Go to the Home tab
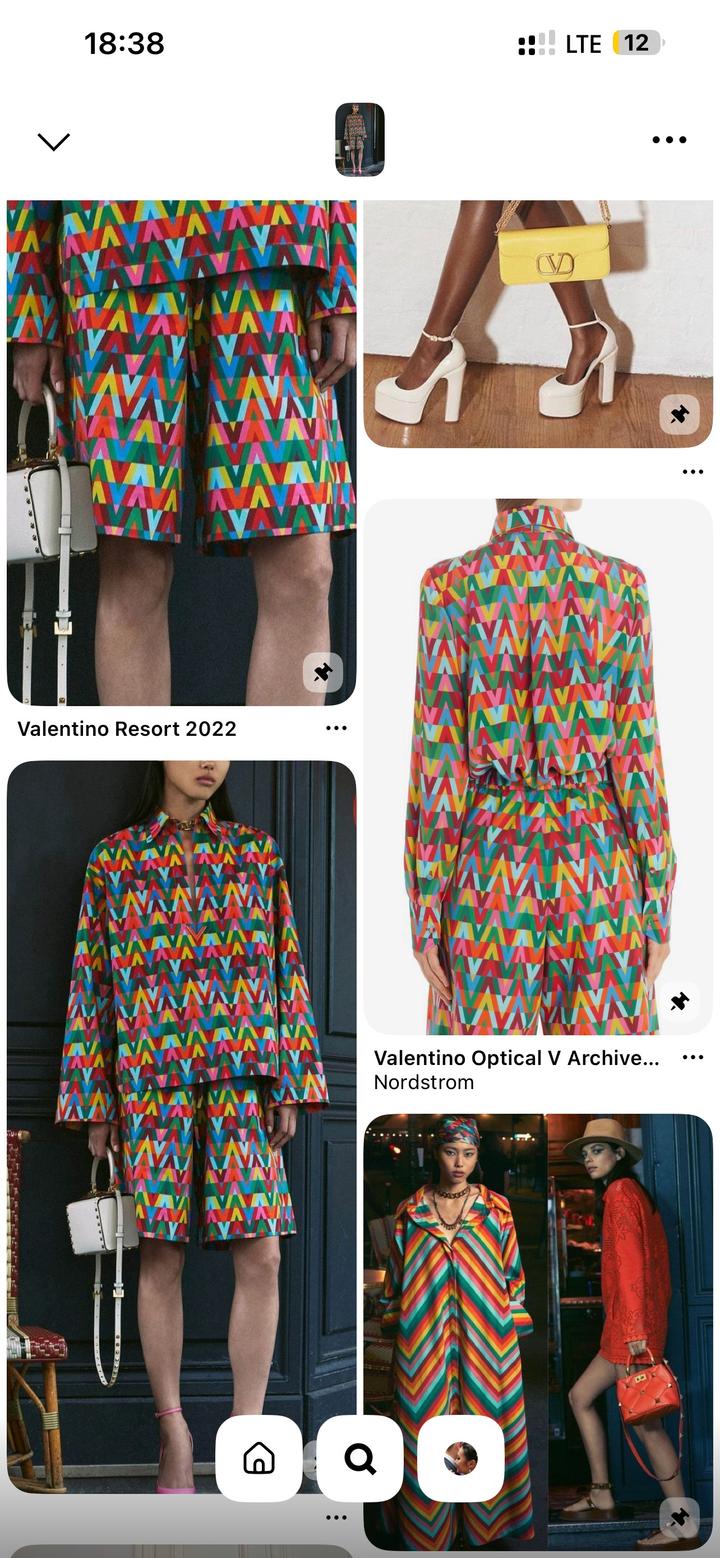Image resolution: width=720 pixels, height=1558 pixels. (x=259, y=1459)
